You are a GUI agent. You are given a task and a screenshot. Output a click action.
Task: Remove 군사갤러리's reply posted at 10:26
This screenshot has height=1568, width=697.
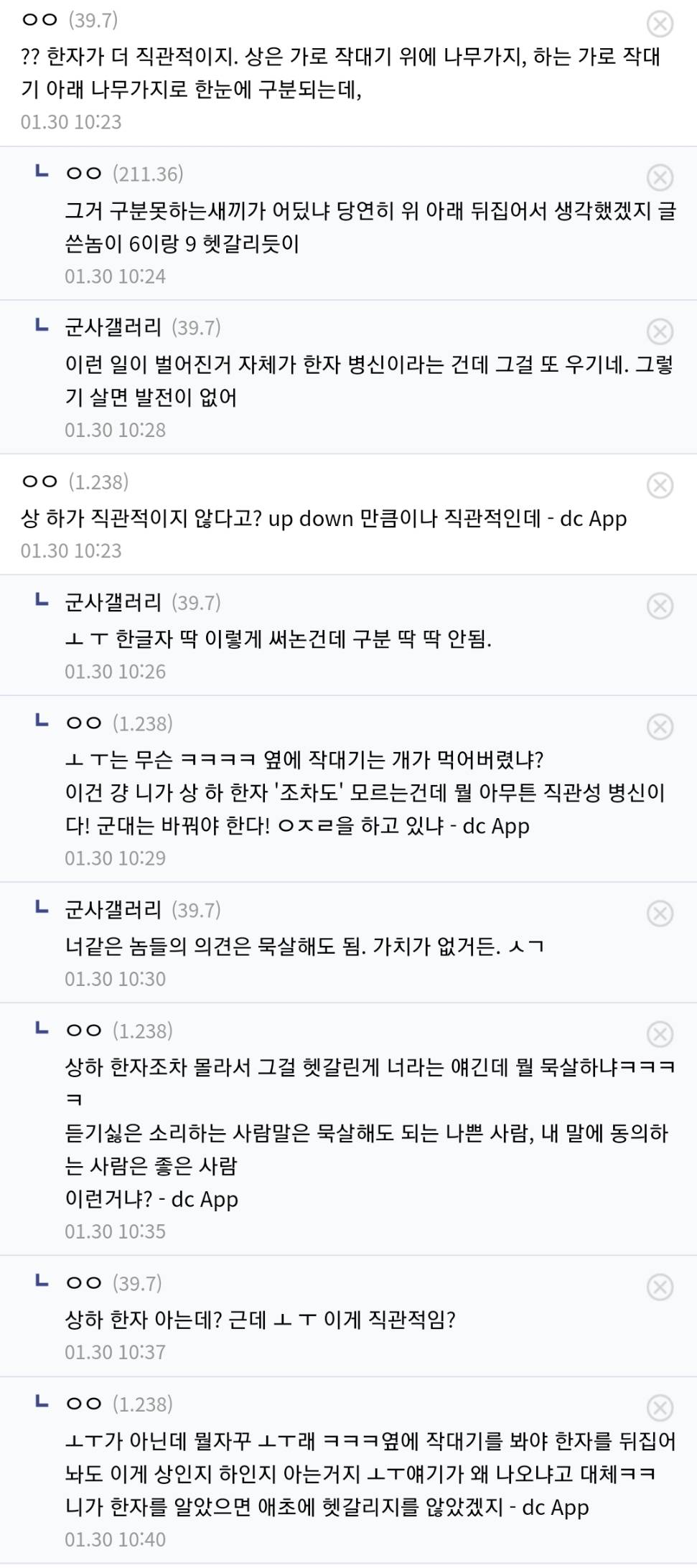(x=660, y=606)
